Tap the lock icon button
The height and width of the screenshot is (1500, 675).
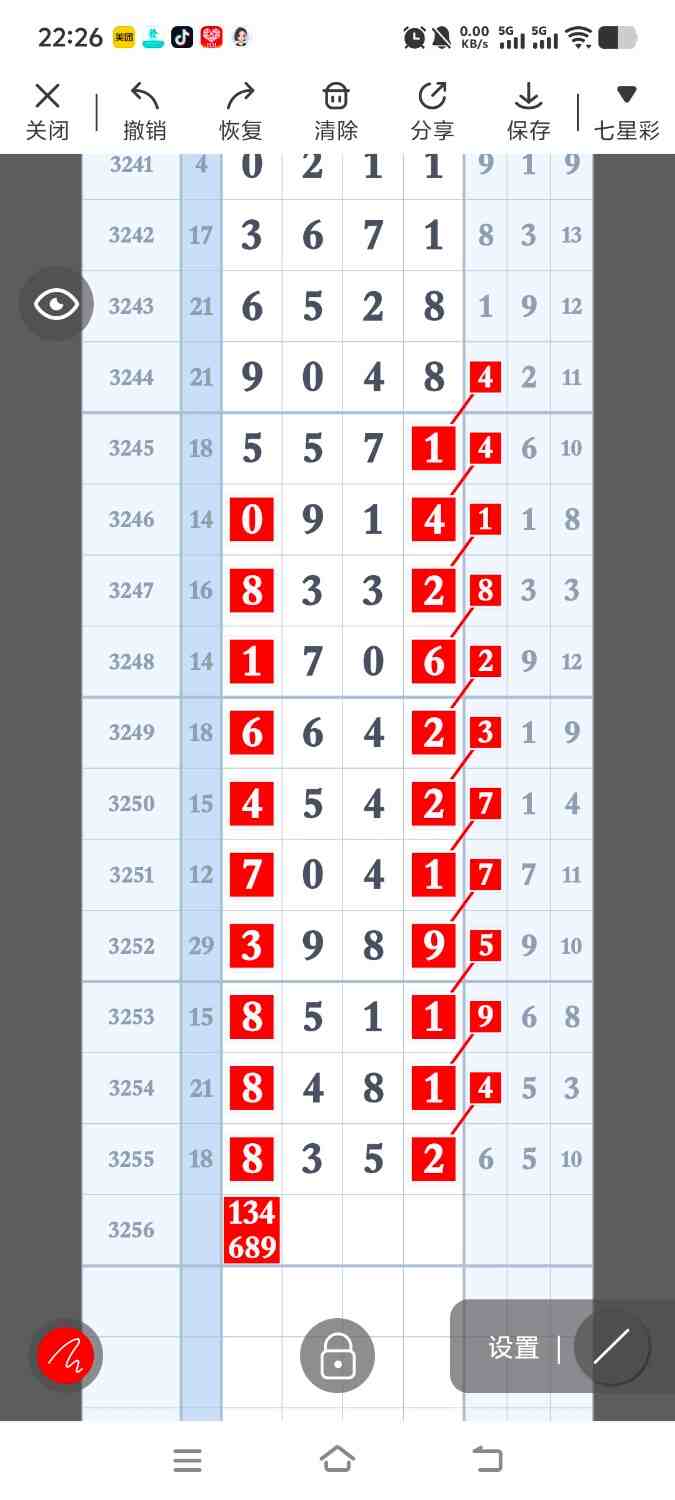point(337,1356)
